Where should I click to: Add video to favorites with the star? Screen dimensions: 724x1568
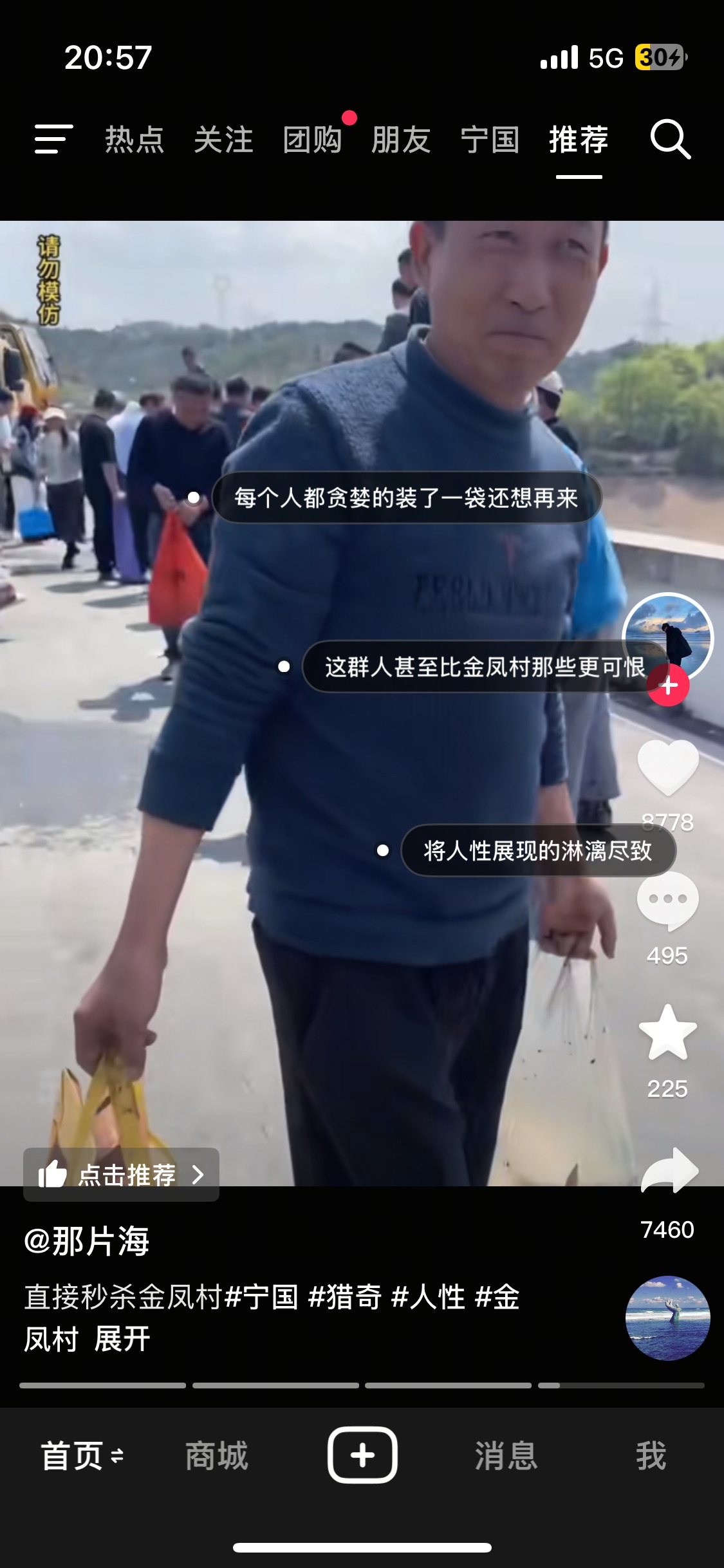tap(667, 1033)
